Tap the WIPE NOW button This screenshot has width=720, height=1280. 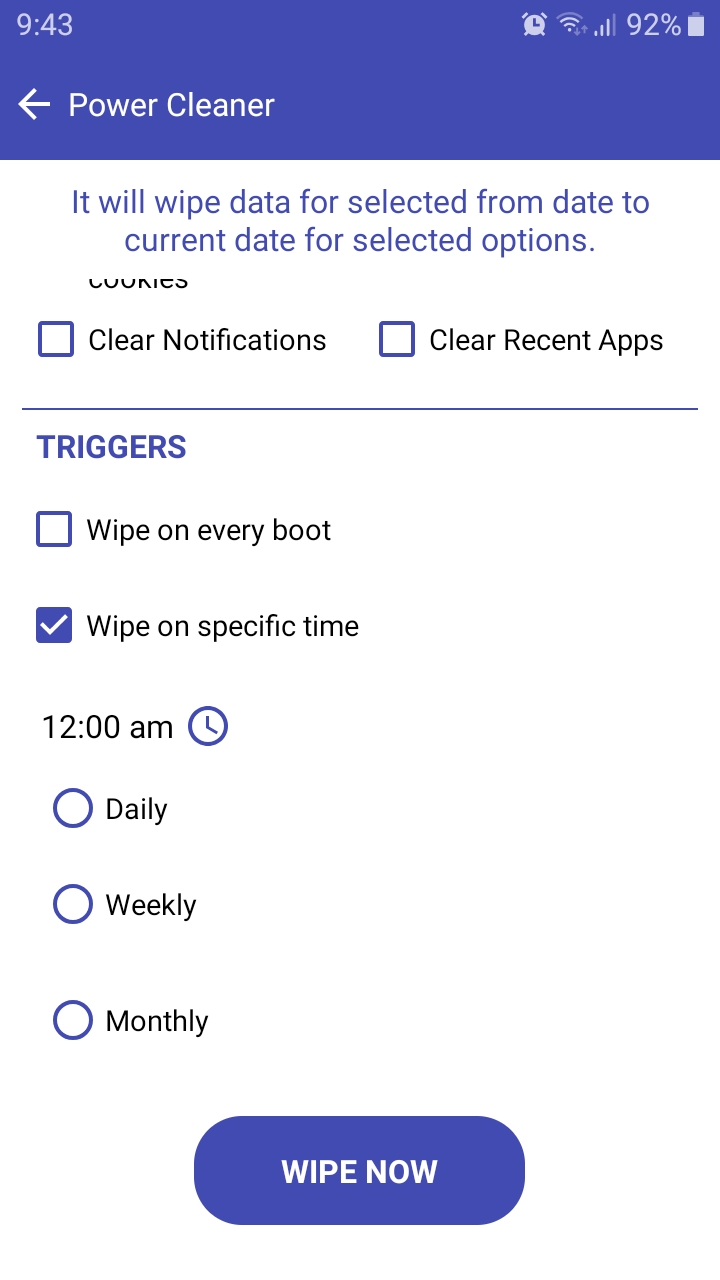359,1170
